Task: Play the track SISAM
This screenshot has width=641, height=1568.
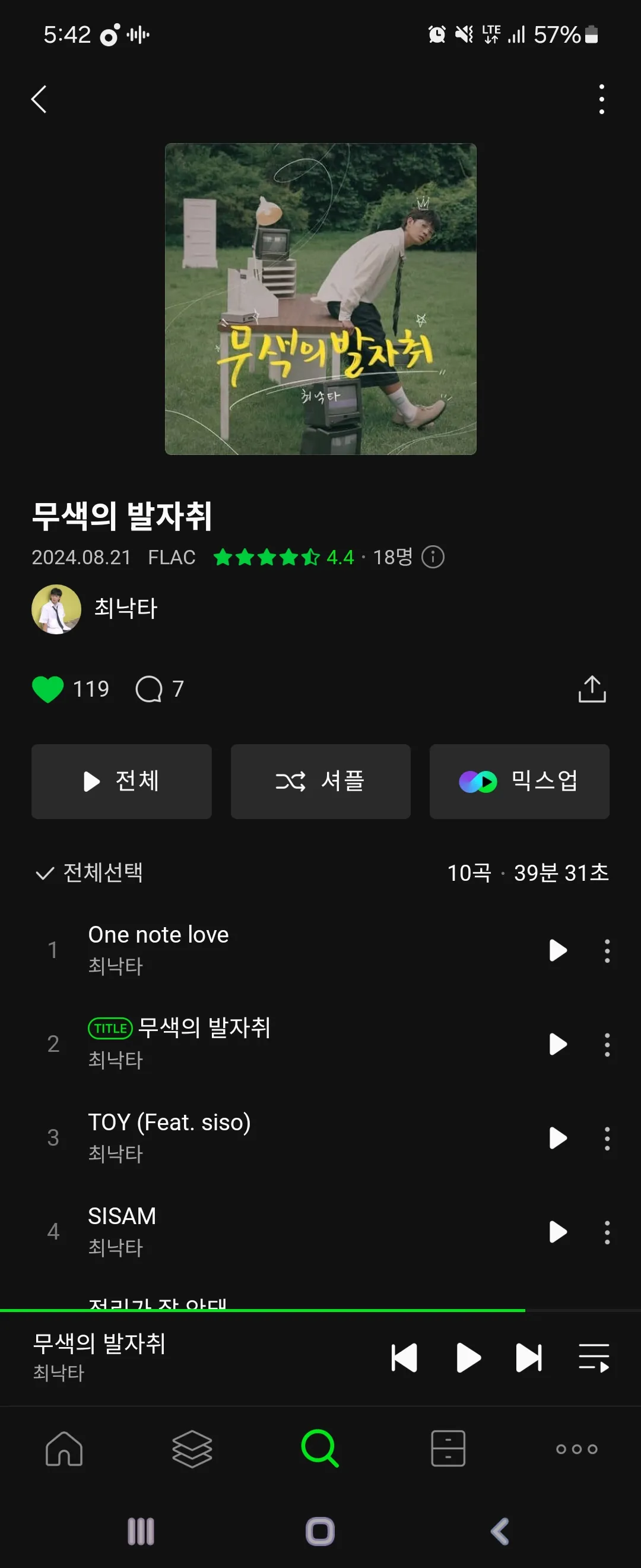Action: [558, 1232]
